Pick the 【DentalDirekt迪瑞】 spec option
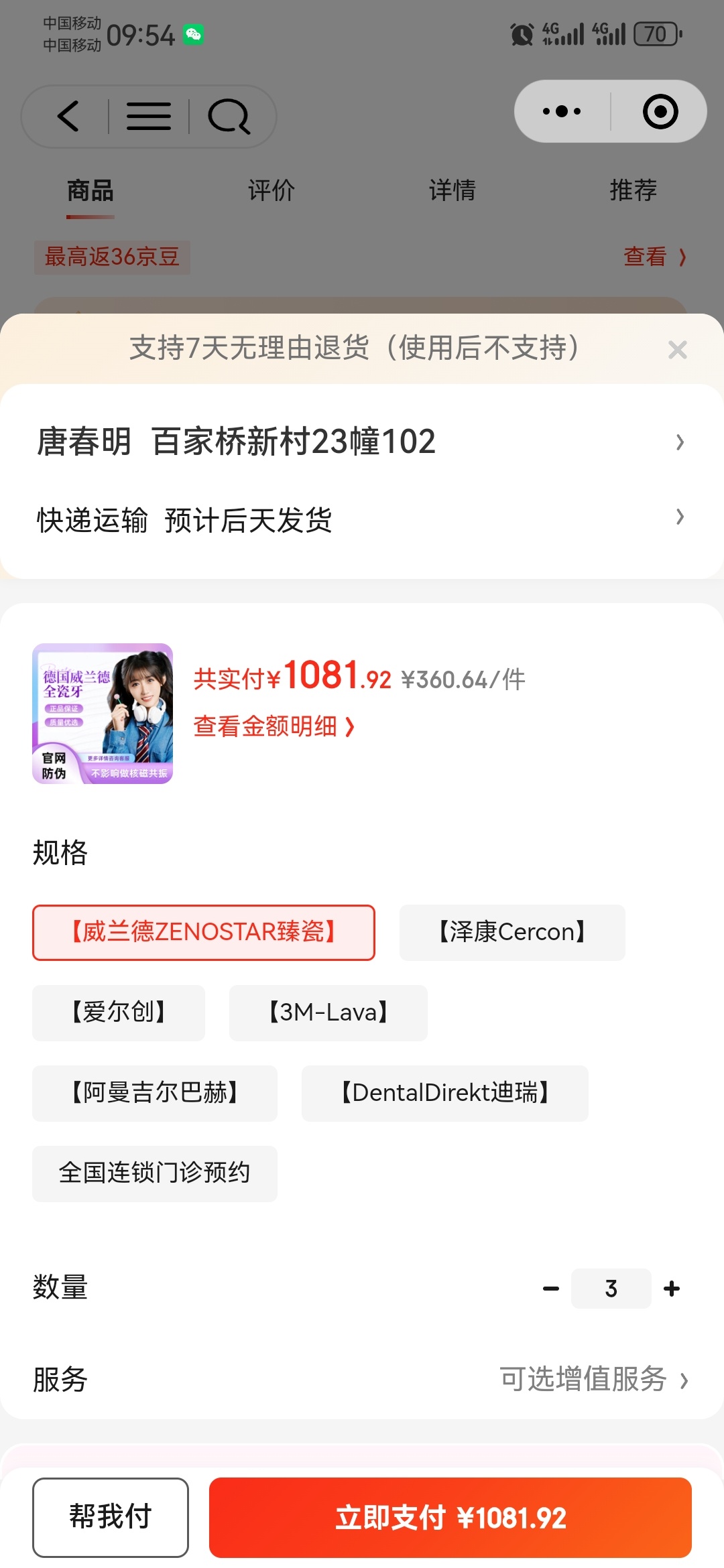Viewport: 724px width, 1568px height. [444, 1093]
